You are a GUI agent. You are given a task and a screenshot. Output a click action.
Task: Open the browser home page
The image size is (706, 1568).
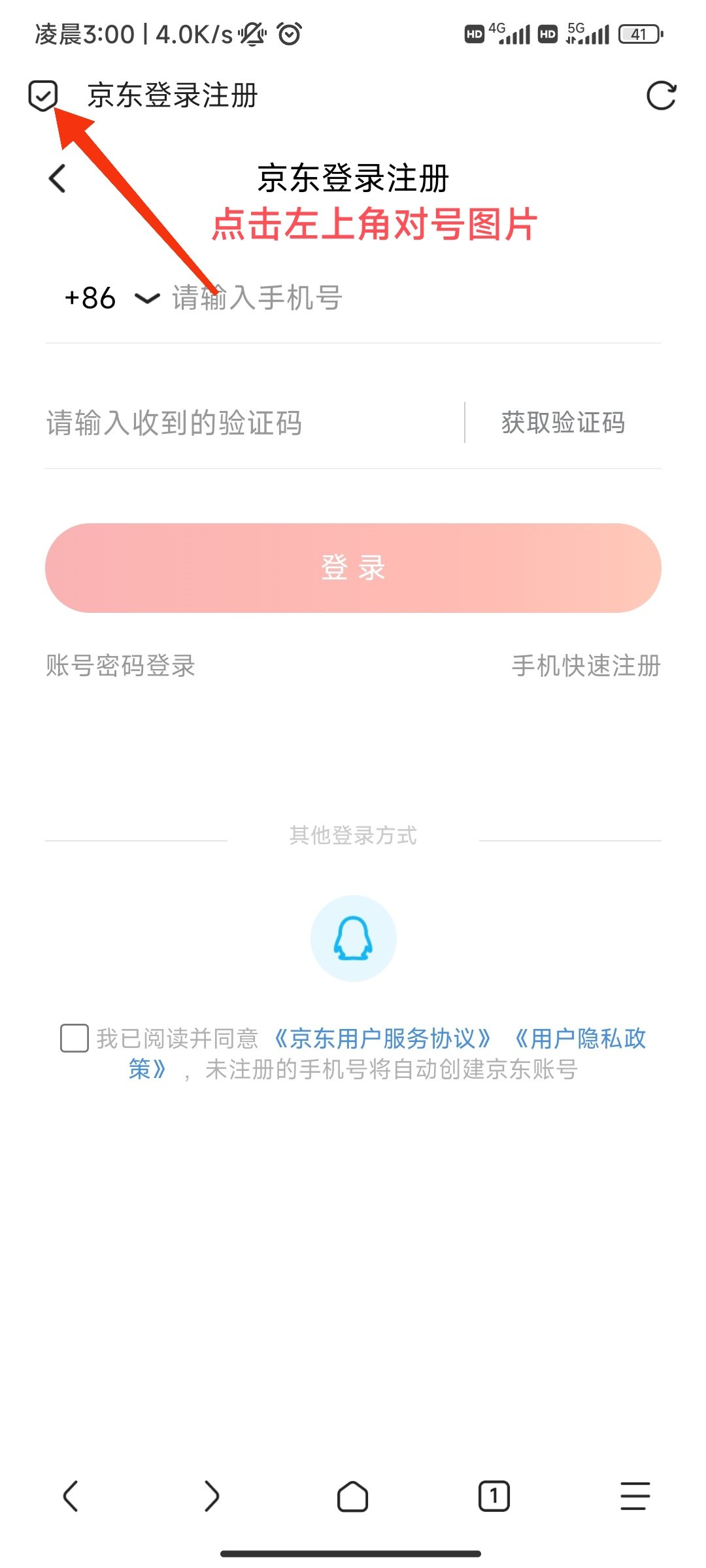(x=353, y=1496)
